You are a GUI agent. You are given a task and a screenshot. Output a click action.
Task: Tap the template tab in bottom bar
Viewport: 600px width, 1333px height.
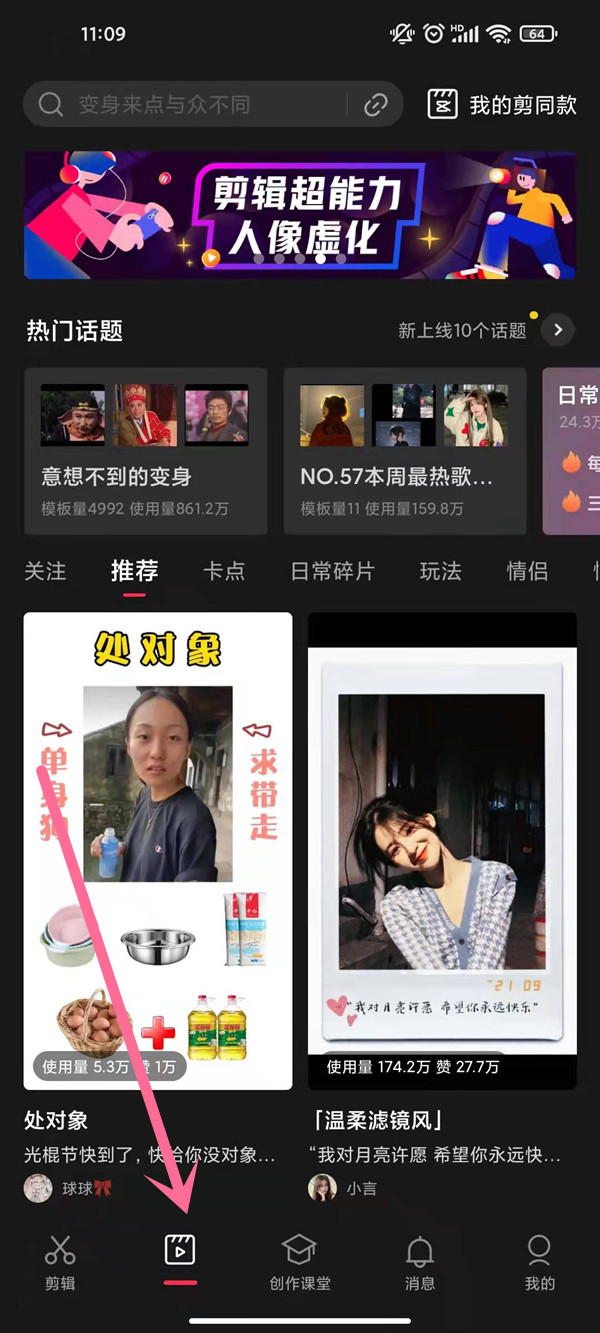click(x=180, y=1255)
